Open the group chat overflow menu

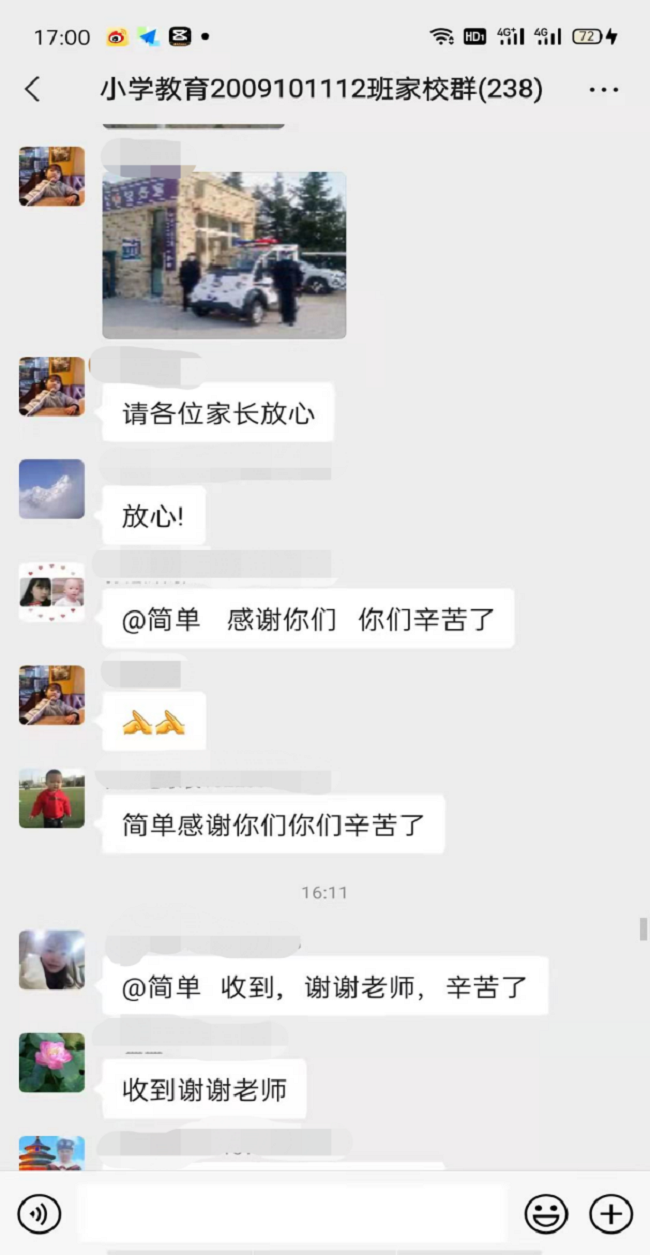[x=604, y=90]
